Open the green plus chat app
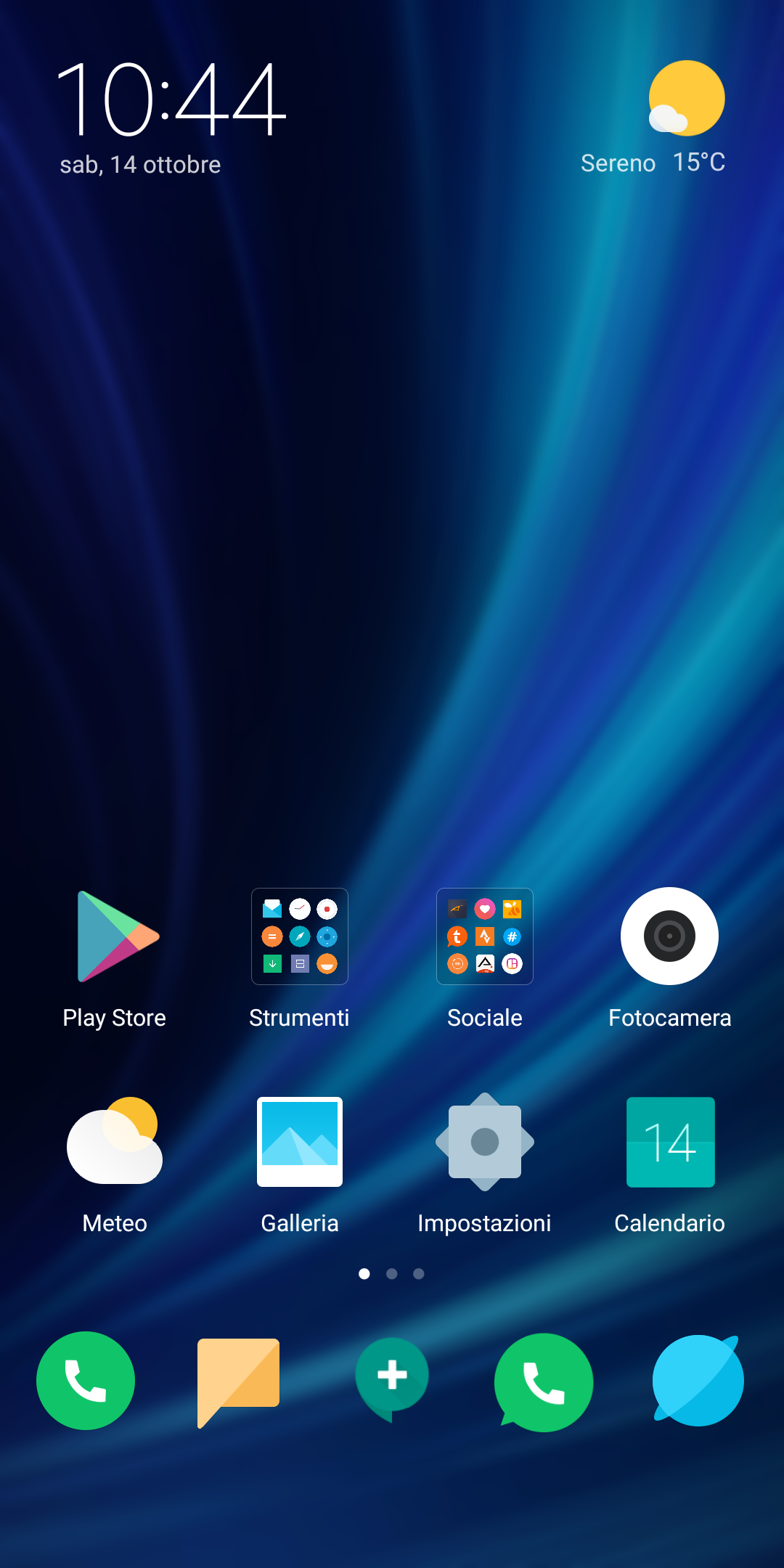 pyautogui.click(x=392, y=1379)
